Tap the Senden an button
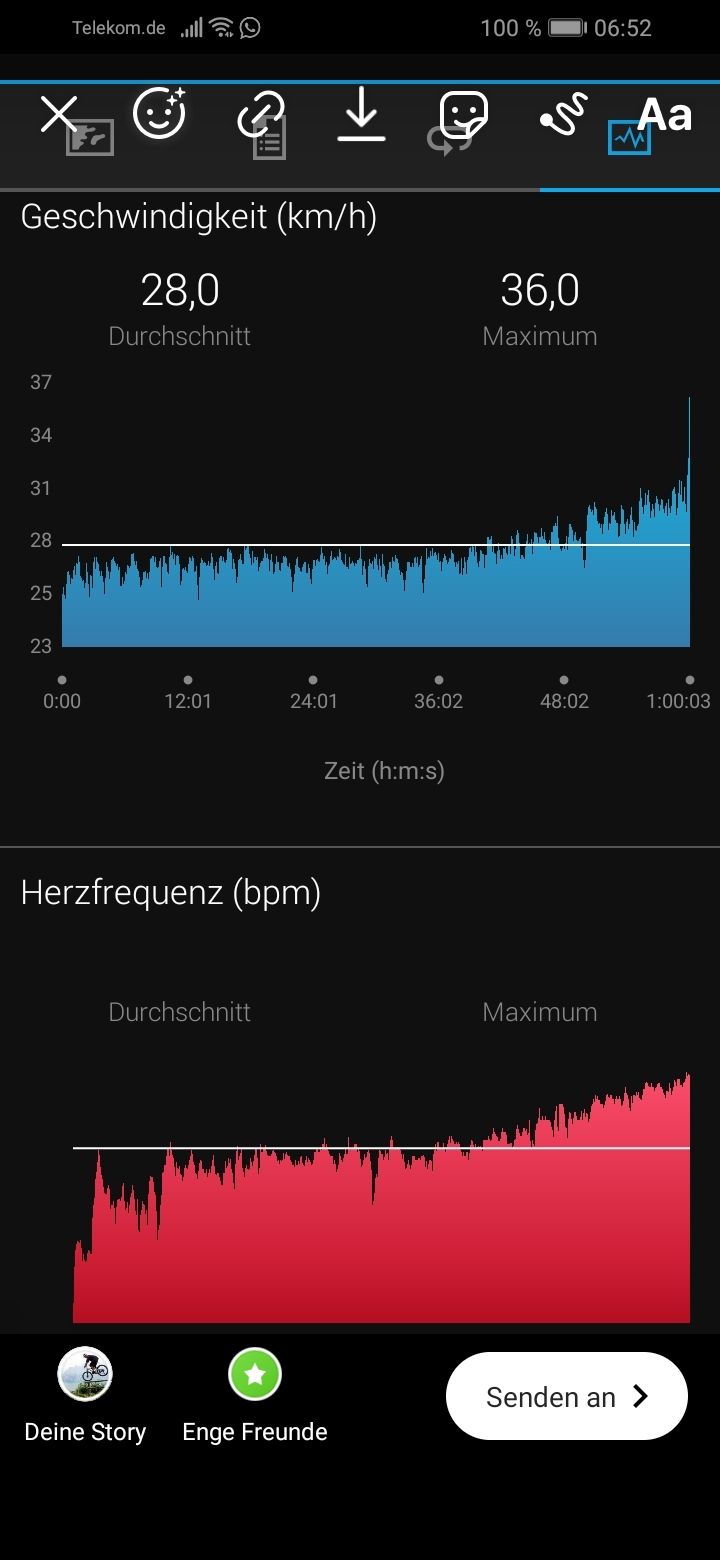This screenshot has height=1560, width=720. coord(567,1396)
